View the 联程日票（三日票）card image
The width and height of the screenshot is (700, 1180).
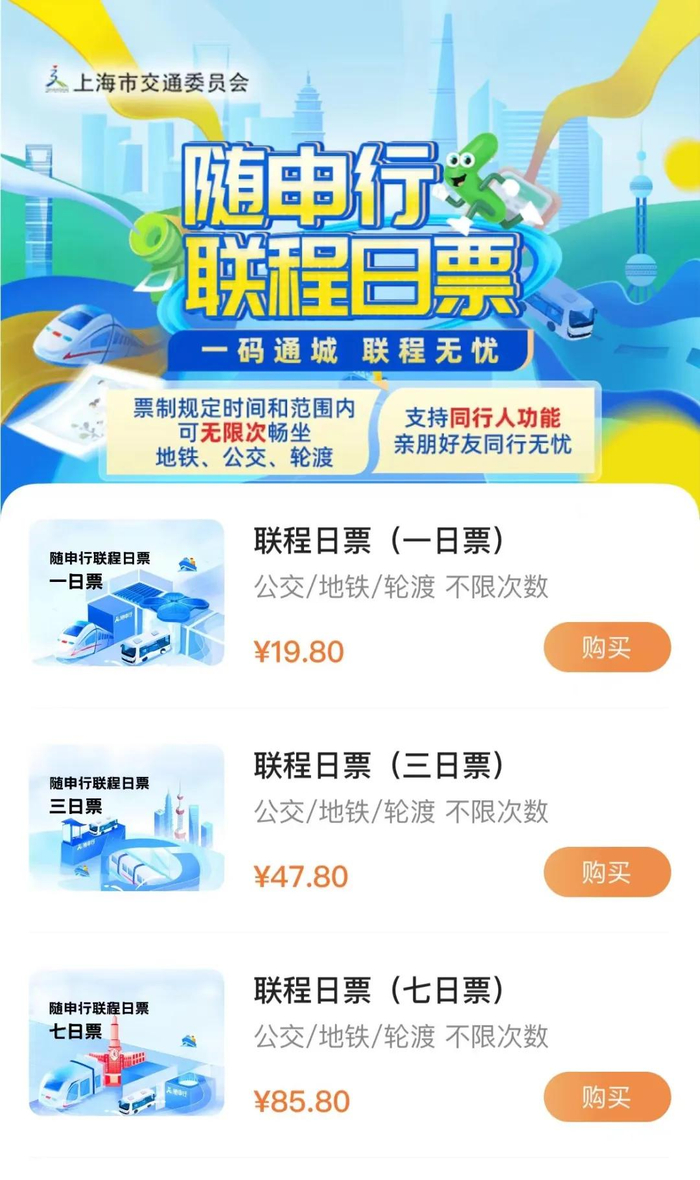pos(127,817)
